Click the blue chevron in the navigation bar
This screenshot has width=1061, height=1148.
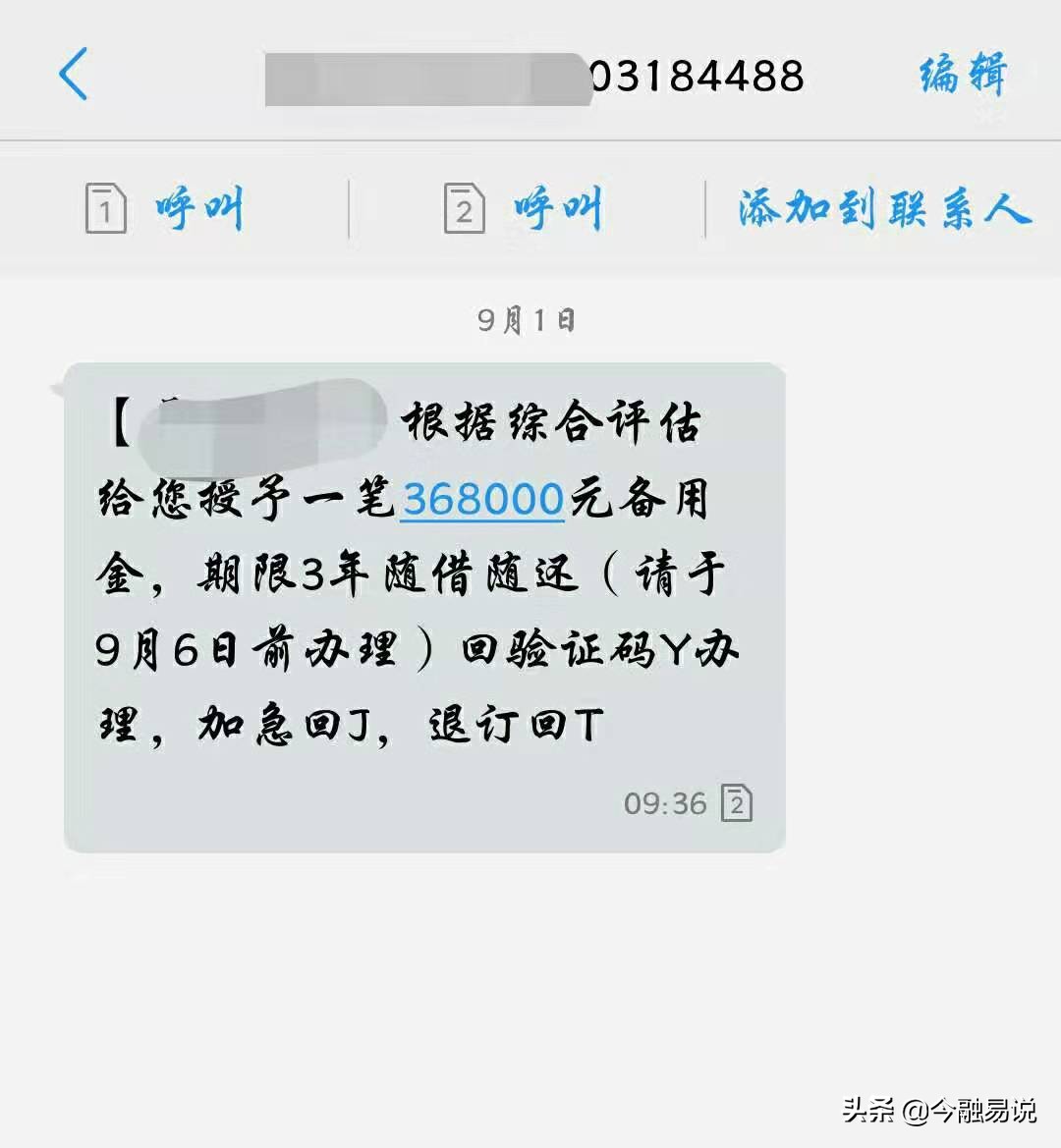point(74,77)
